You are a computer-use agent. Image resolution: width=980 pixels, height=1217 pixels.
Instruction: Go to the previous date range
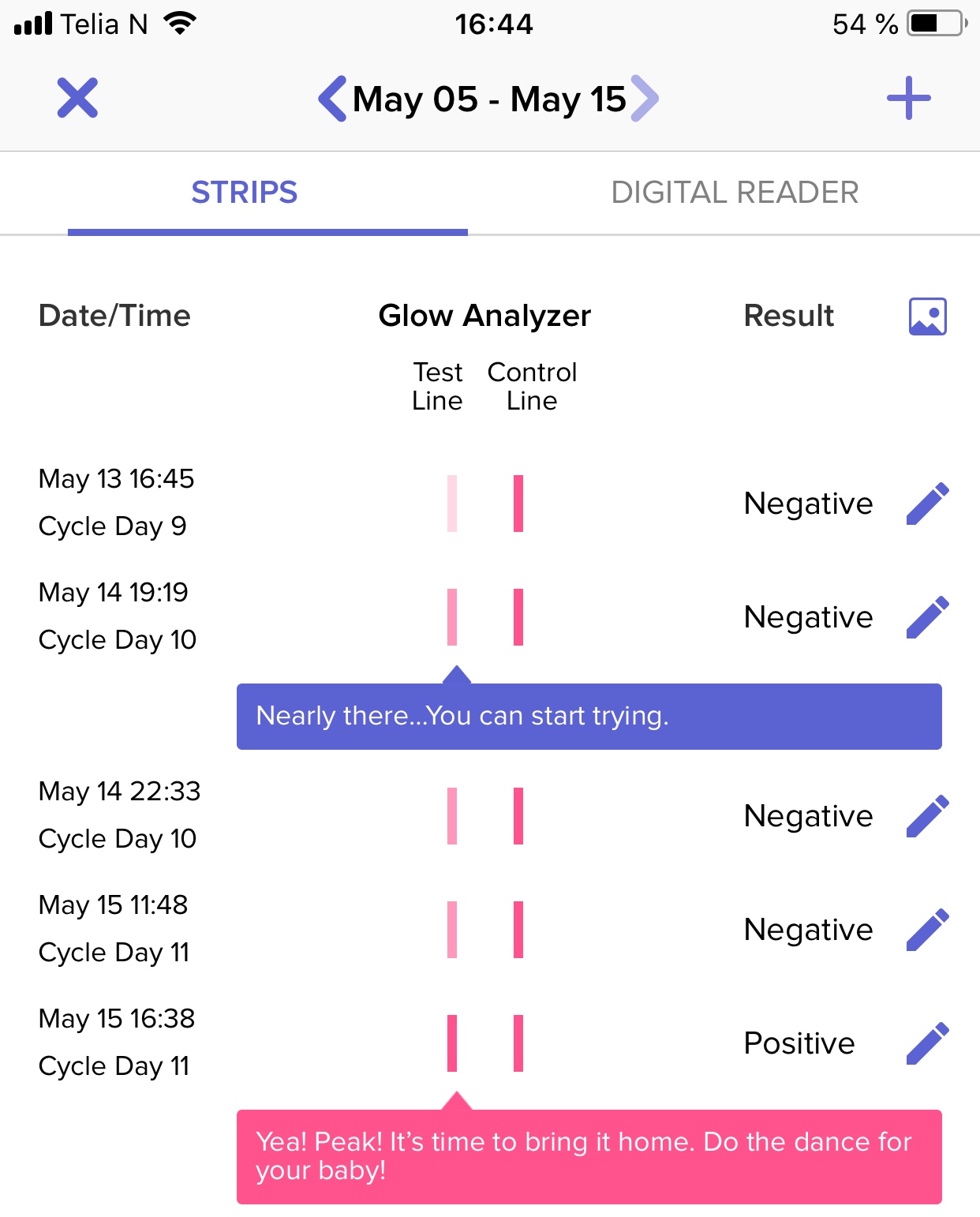point(332,99)
